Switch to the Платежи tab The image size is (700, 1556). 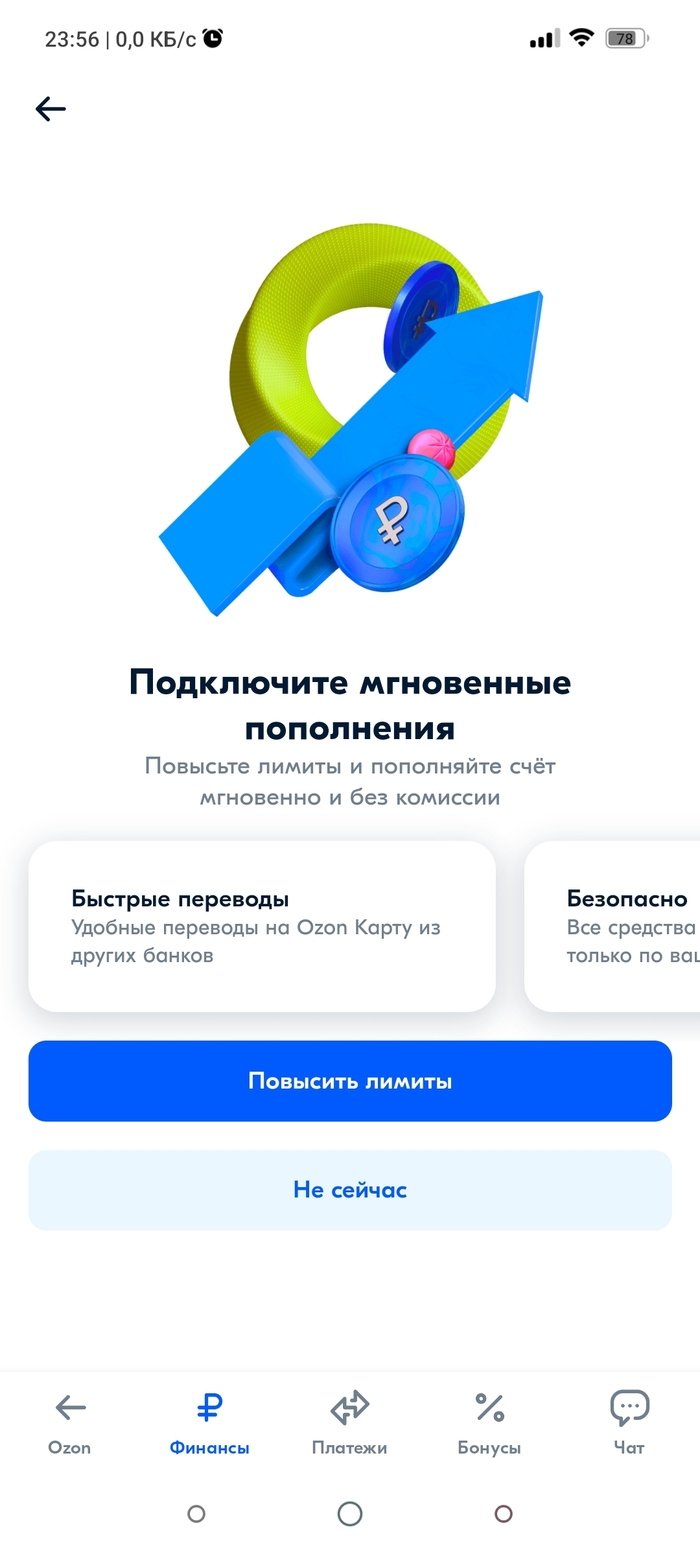click(349, 1422)
